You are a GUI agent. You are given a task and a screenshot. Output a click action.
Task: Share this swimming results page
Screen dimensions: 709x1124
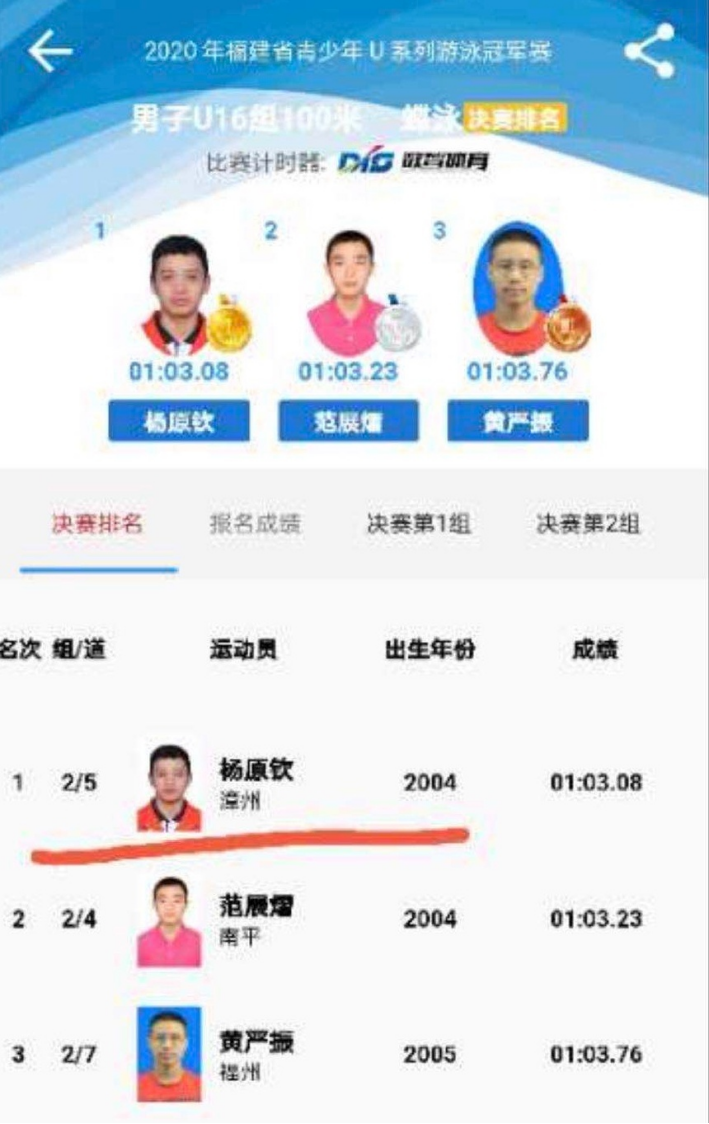(x=650, y=51)
